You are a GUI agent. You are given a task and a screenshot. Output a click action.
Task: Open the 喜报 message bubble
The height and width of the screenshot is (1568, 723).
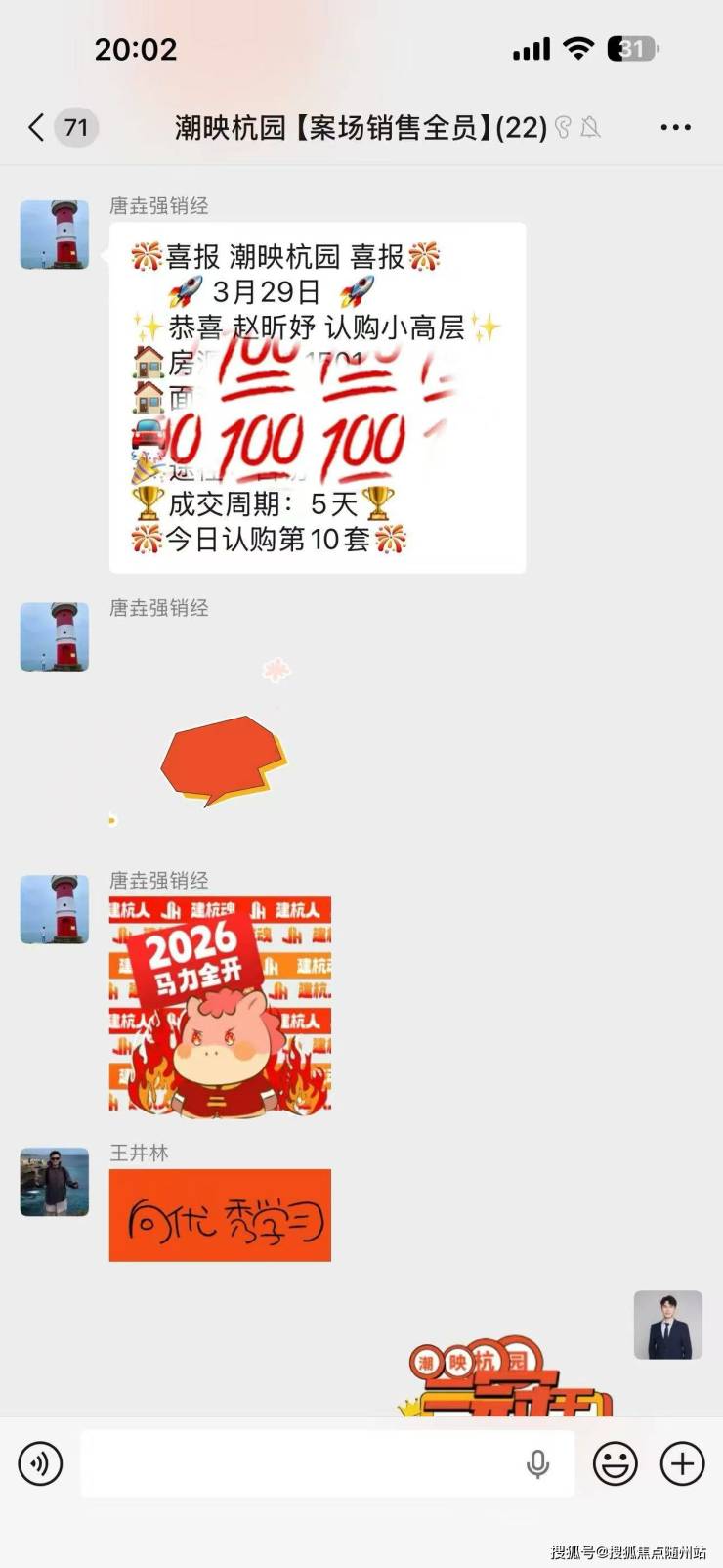click(318, 398)
